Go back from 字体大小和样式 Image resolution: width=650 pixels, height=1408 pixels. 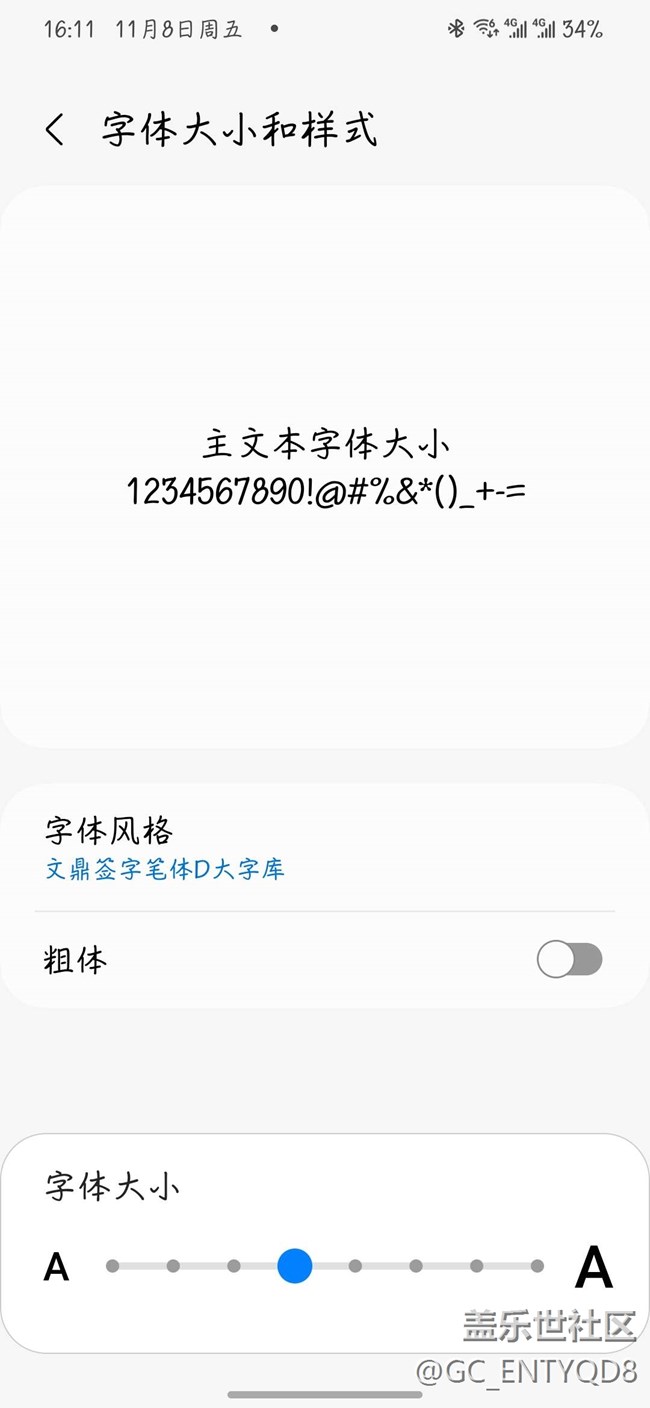pos(55,130)
